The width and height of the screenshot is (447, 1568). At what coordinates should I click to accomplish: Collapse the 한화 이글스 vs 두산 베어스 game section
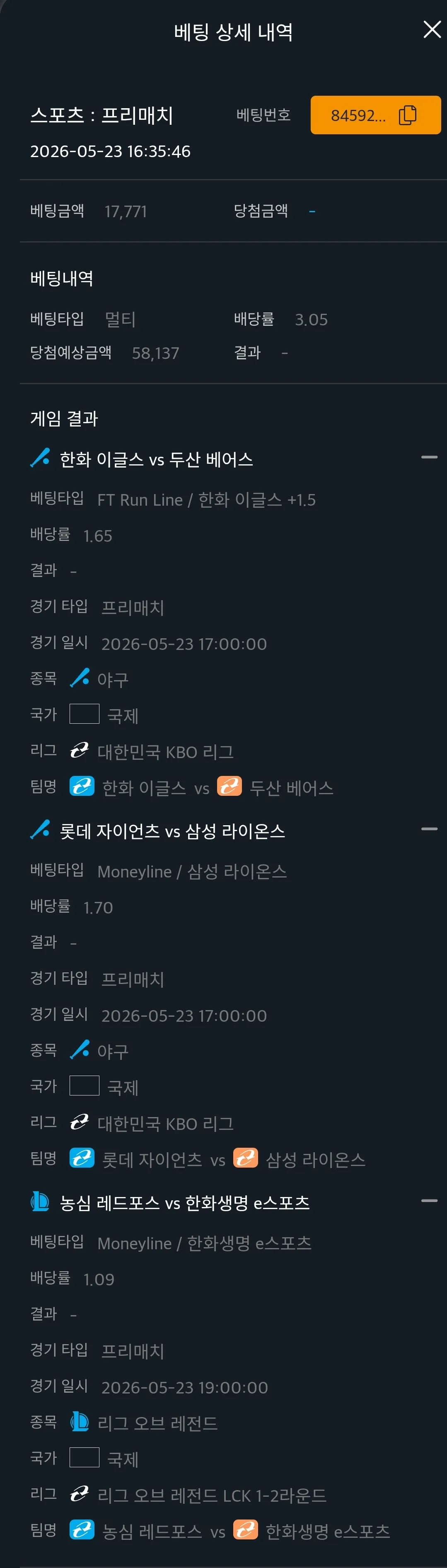(x=429, y=457)
